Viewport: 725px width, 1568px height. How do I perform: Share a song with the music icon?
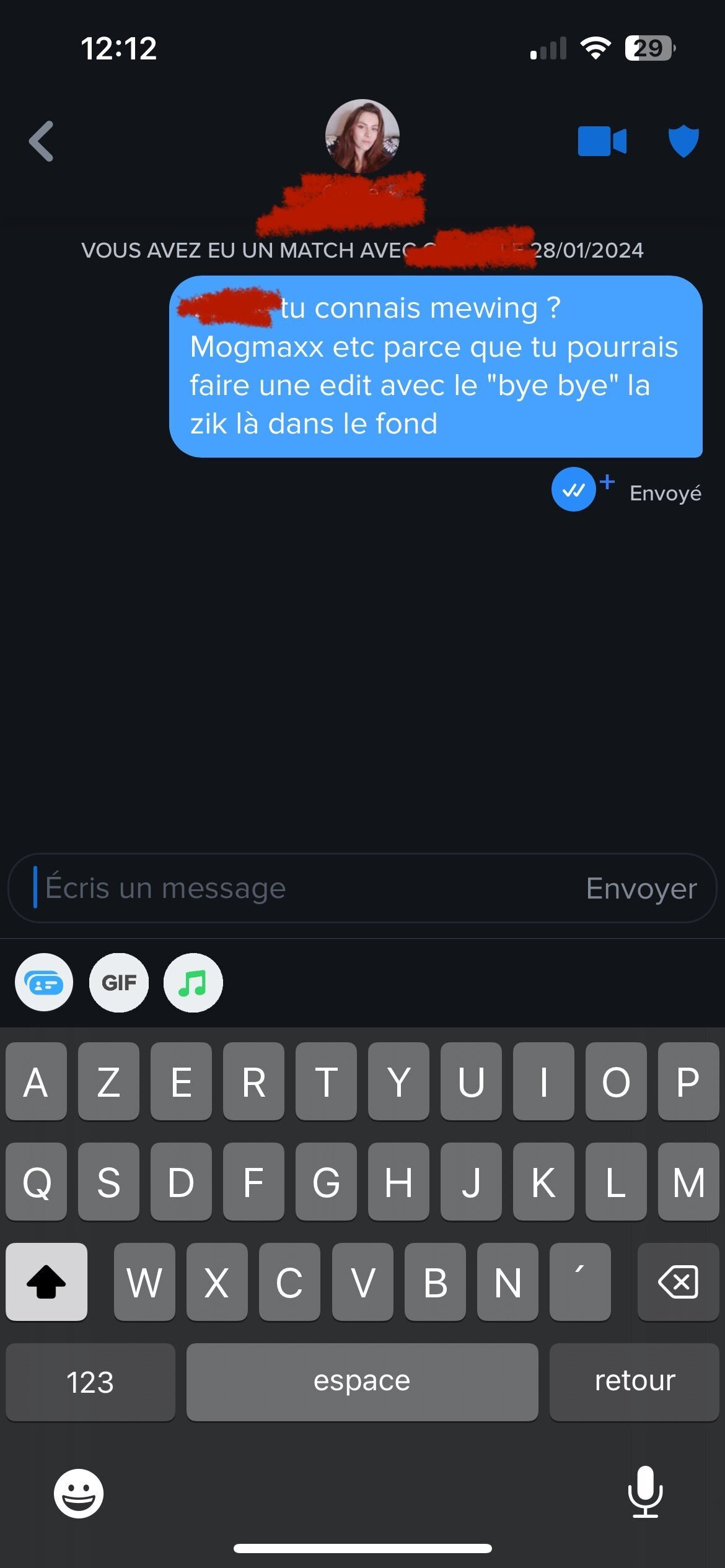pos(193,983)
